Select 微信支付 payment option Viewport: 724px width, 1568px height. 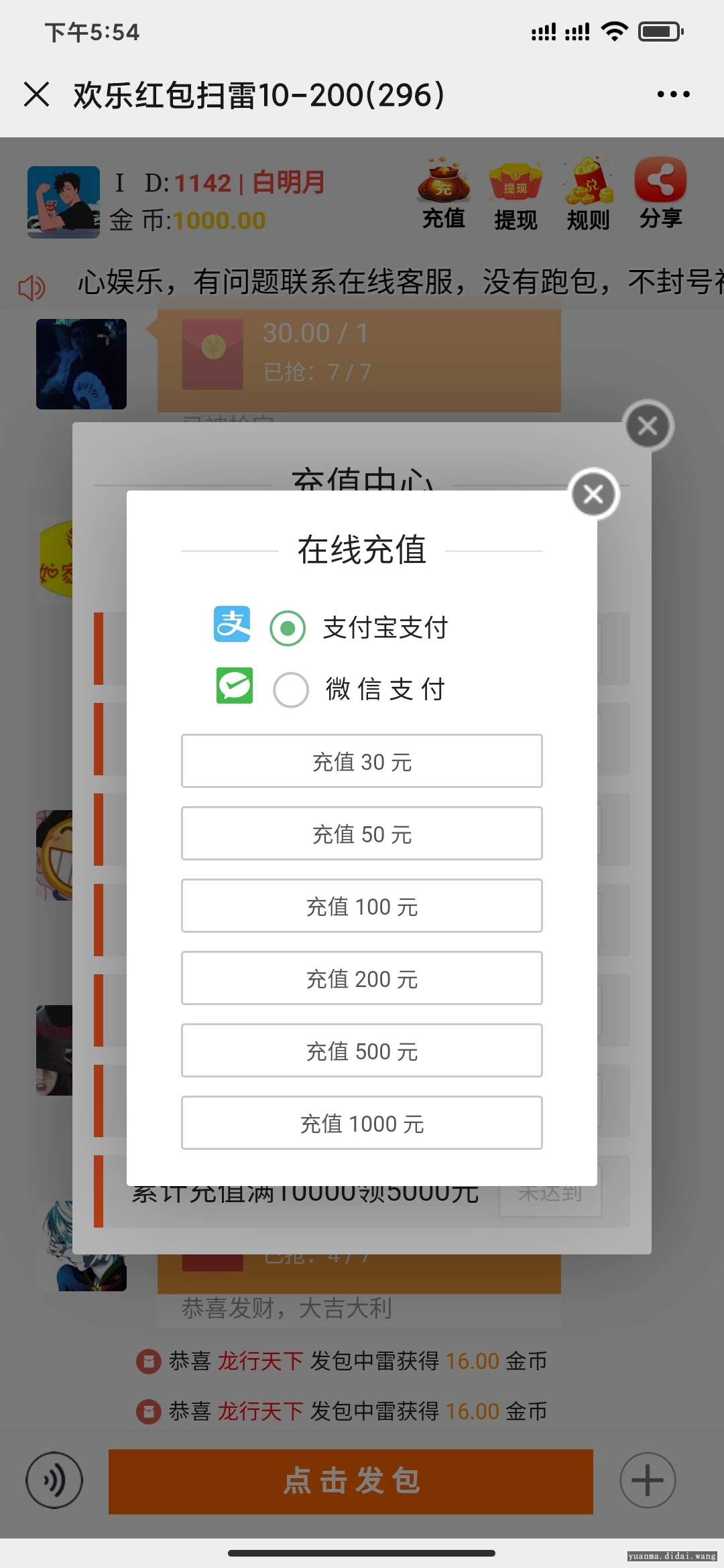click(x=291, y=690)
